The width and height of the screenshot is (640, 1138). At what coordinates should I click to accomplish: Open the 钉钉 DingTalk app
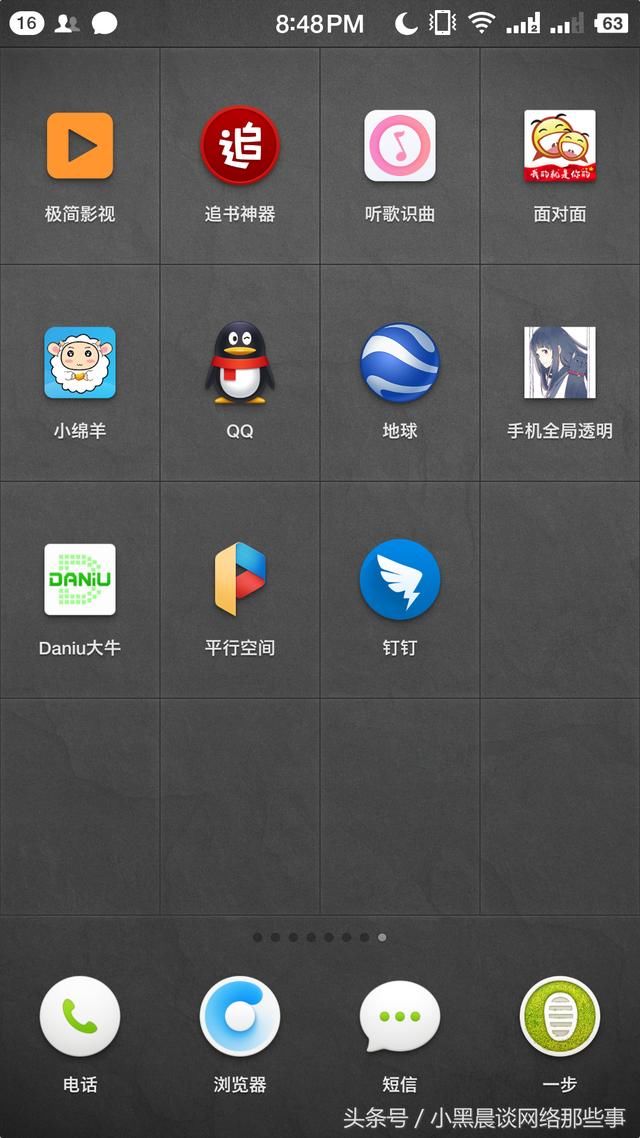[400, 580]
